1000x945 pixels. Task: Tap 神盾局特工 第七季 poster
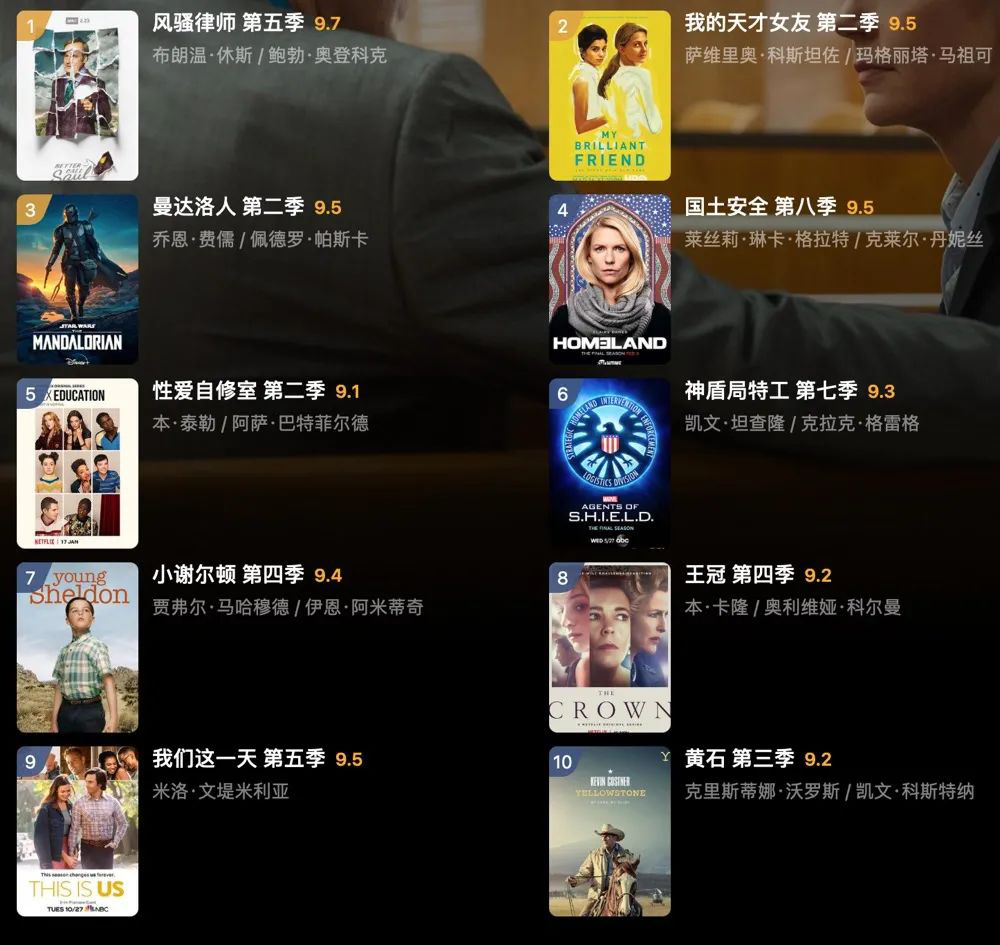click(x=609, y=463)
